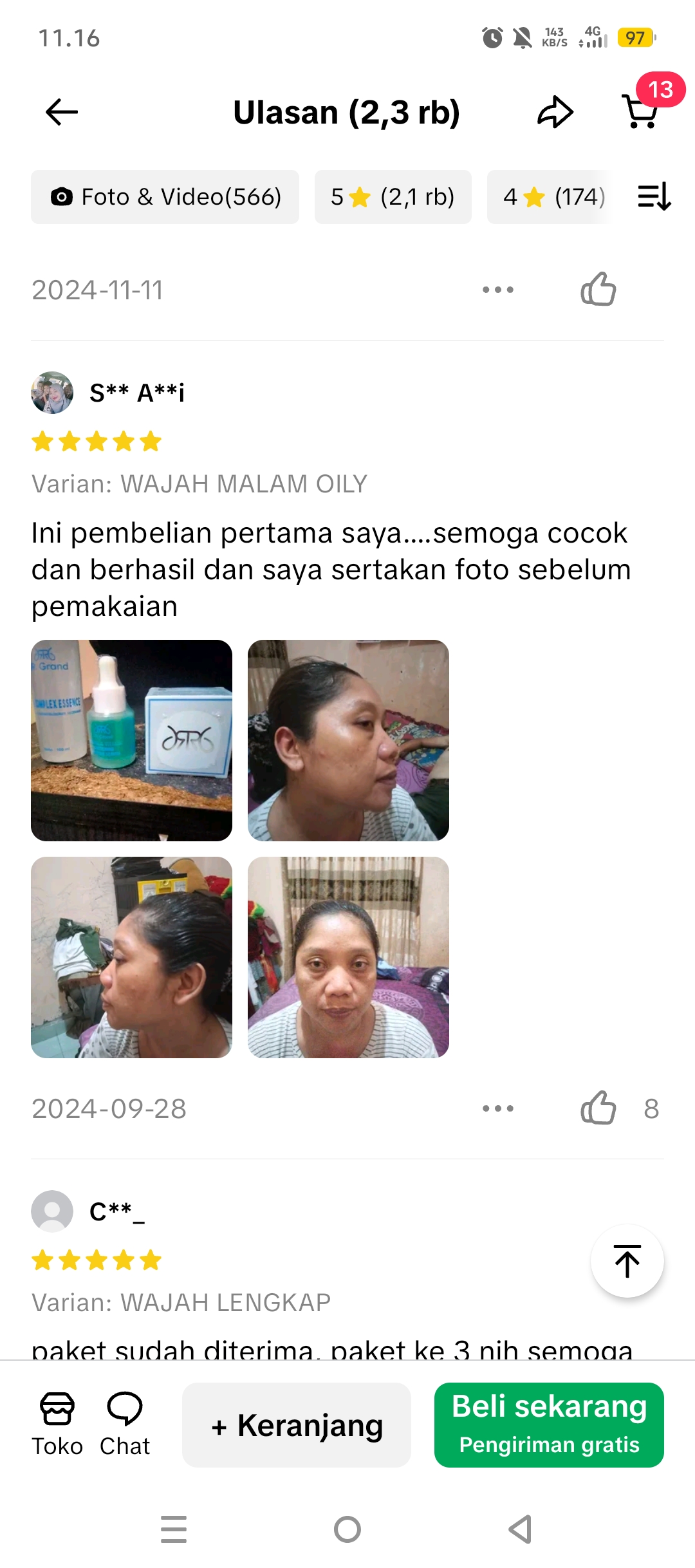Image resolution: width=695 pixels, height=1568 pixels.
Task: Select the 5-star (2,1 rb) filter tab
Action: [393, 197]
